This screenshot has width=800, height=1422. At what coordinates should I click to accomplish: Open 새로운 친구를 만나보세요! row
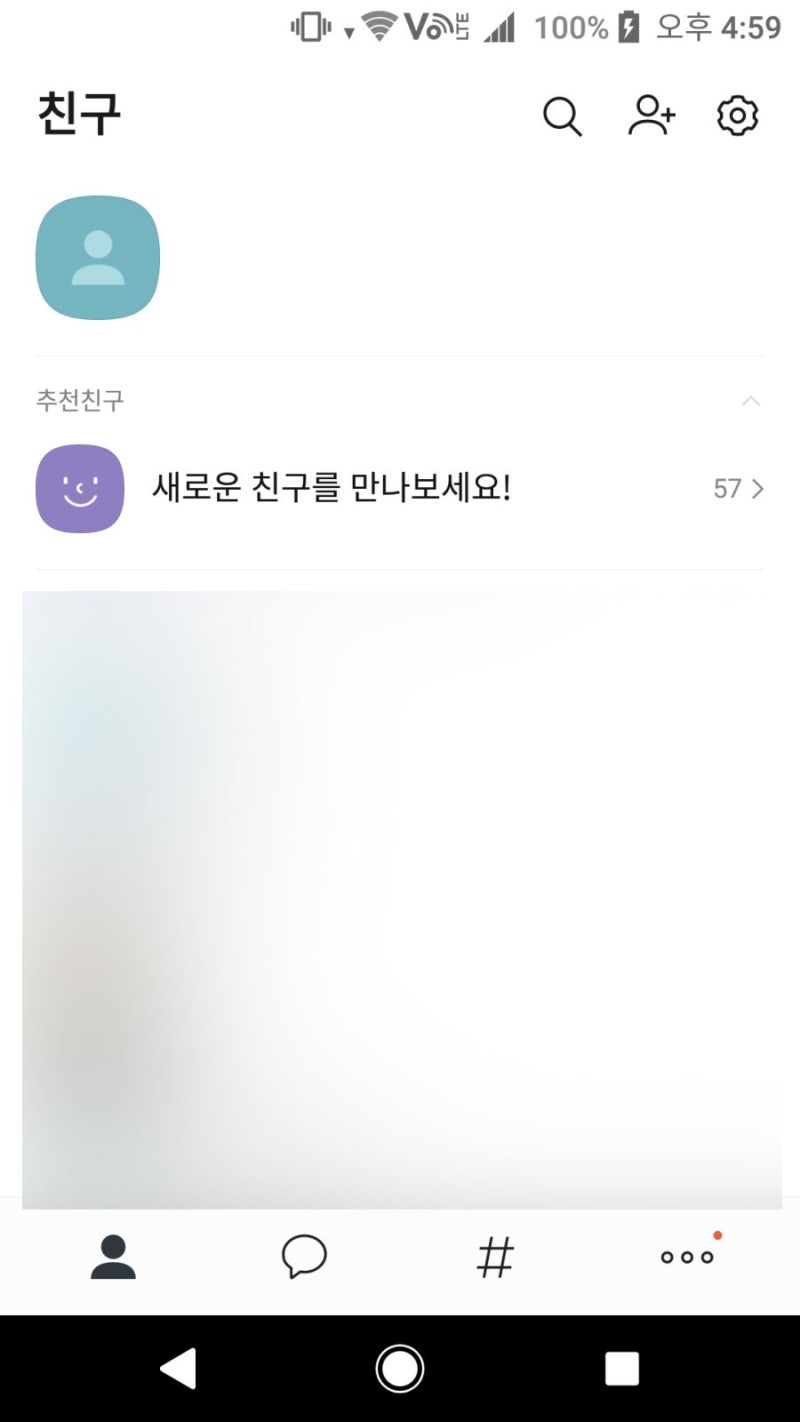point(400,489)
